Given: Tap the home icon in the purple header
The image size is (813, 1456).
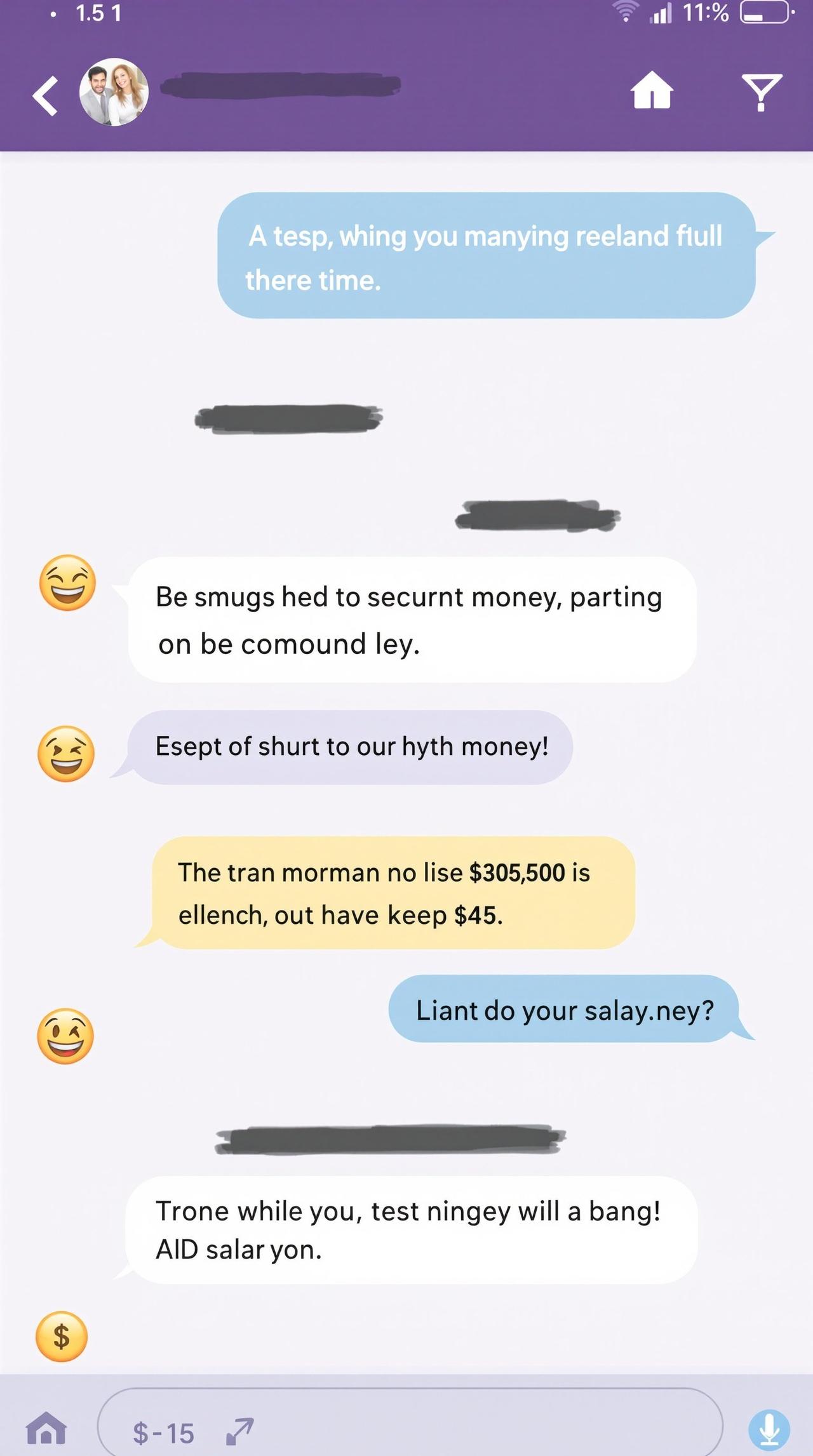Looking at the screenshot, I should [x=652, y=90].
